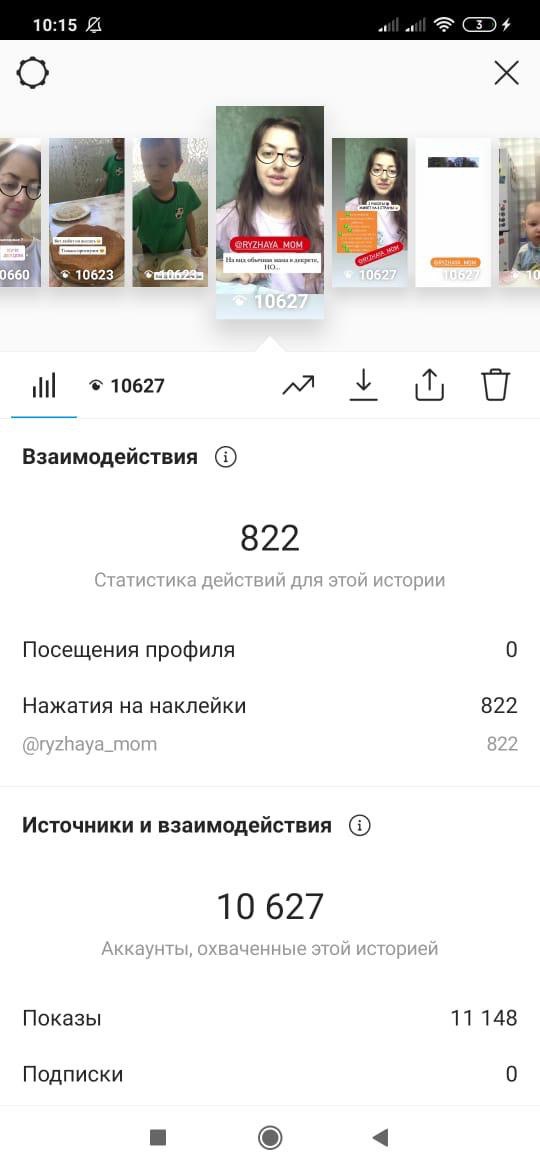Promote this story with the trending arrow
This screenshot has width=540, height=1170.
click(298, 386)
